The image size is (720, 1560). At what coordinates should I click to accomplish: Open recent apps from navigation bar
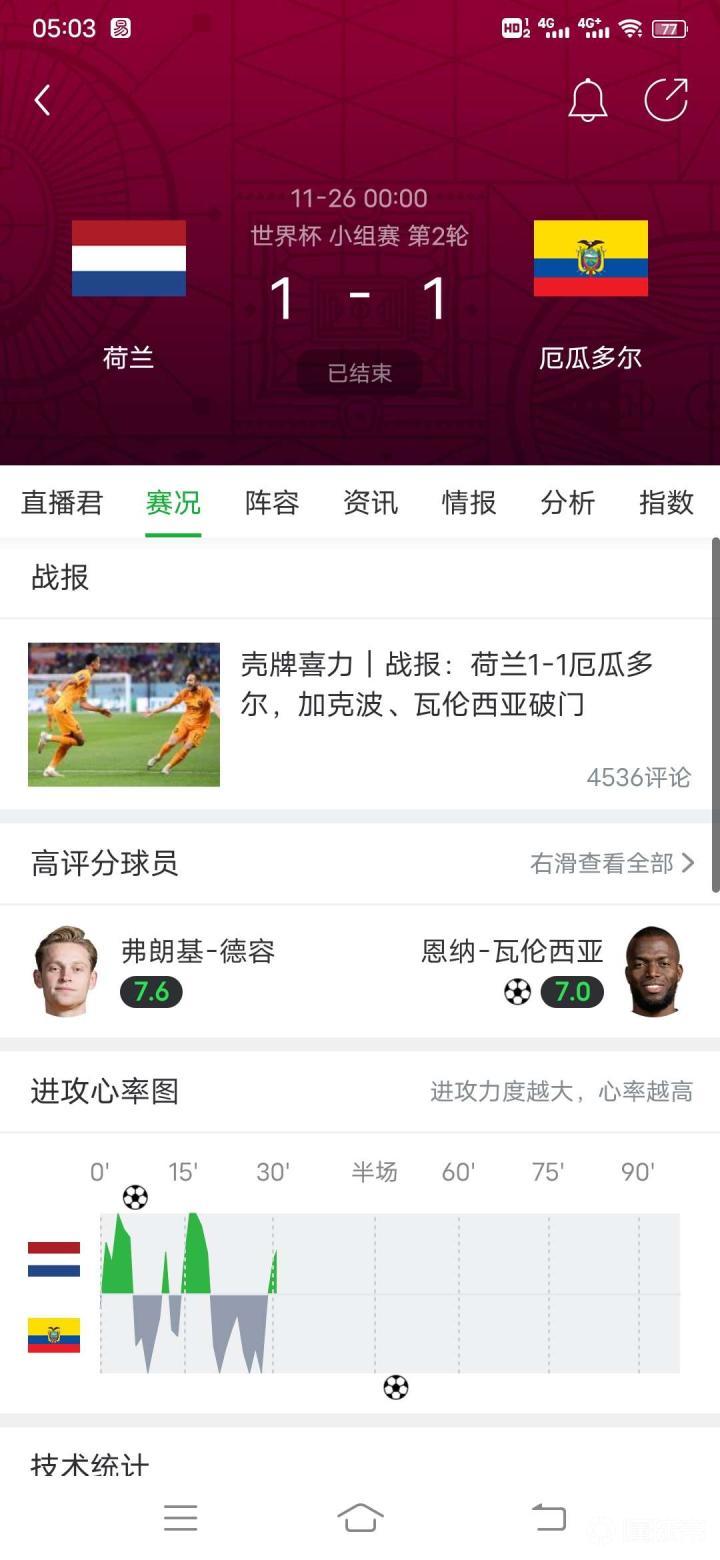[180, 1517]
